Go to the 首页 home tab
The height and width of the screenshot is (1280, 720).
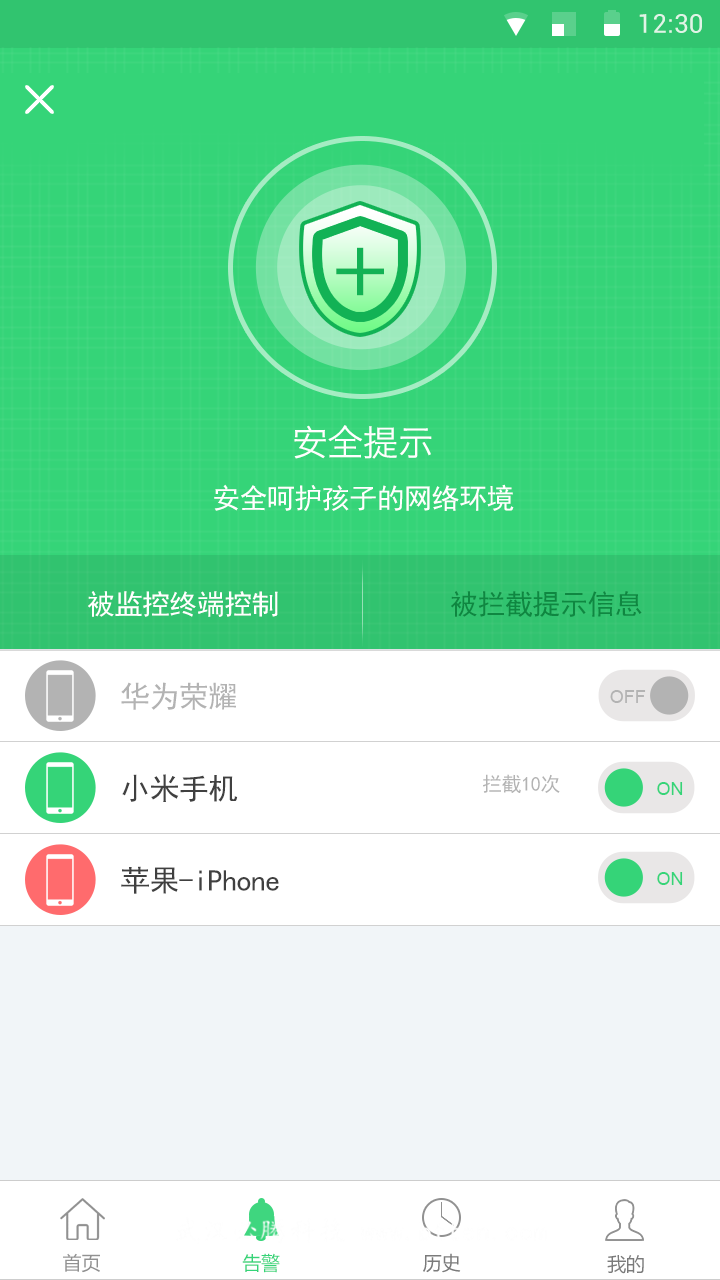[x=82, y=1234]
